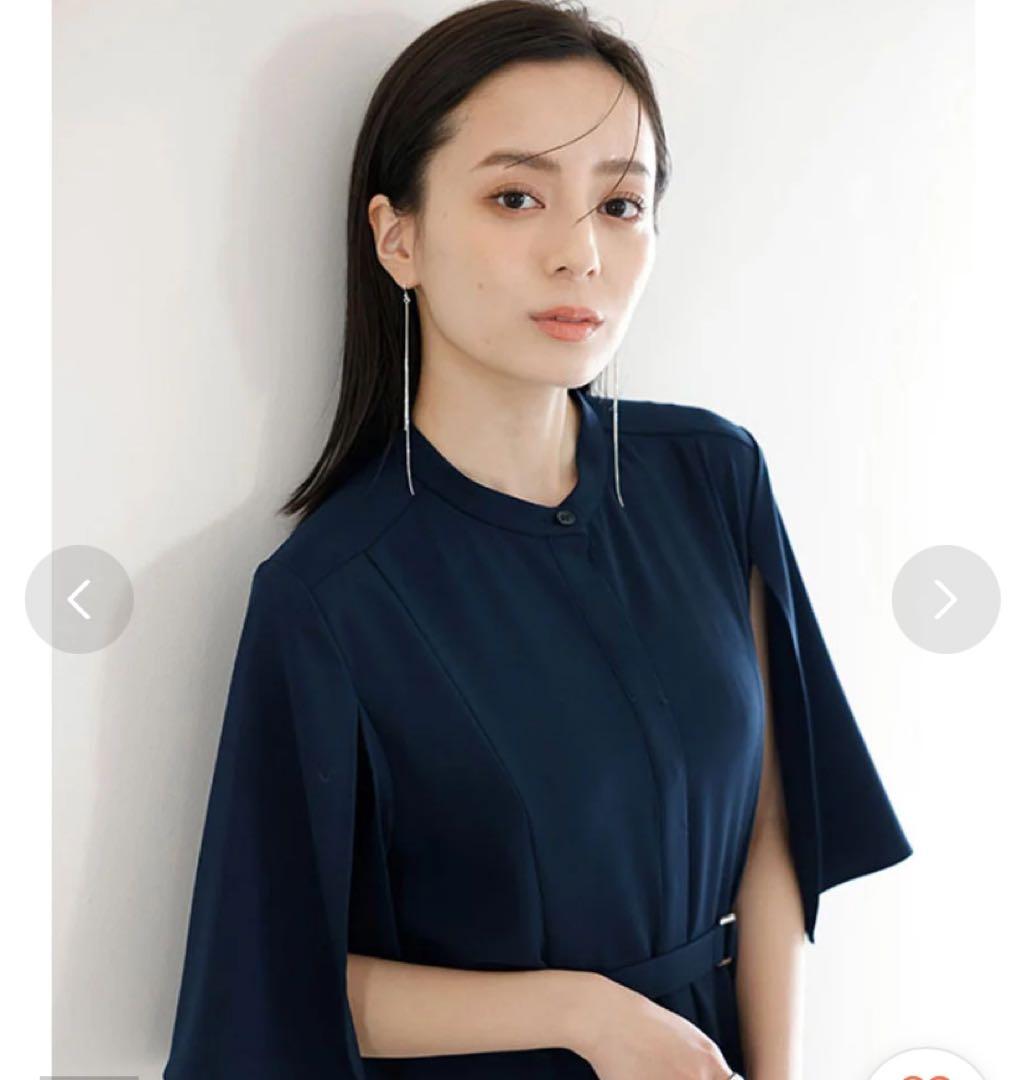Show the next product photo
The width and height of the screenshot is (1026, 1080).
[x=945, y=599]
